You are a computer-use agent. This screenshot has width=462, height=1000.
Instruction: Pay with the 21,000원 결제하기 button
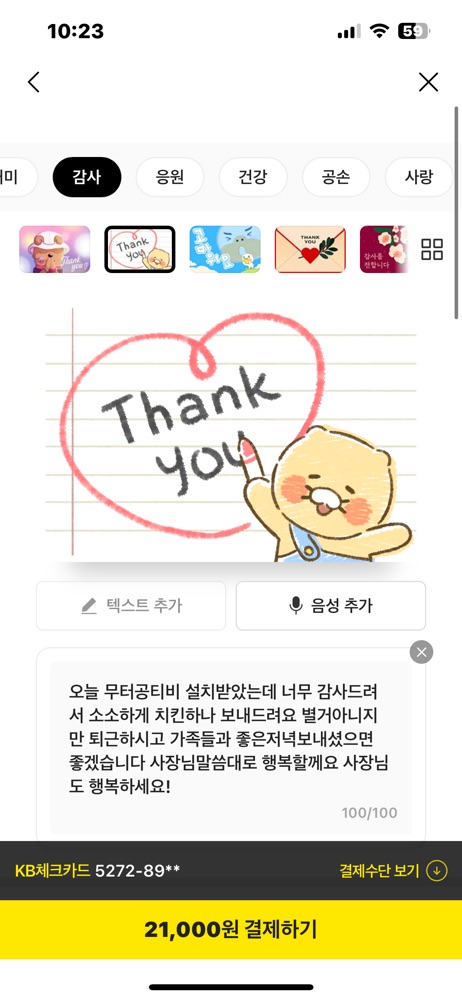coord(231,929)
